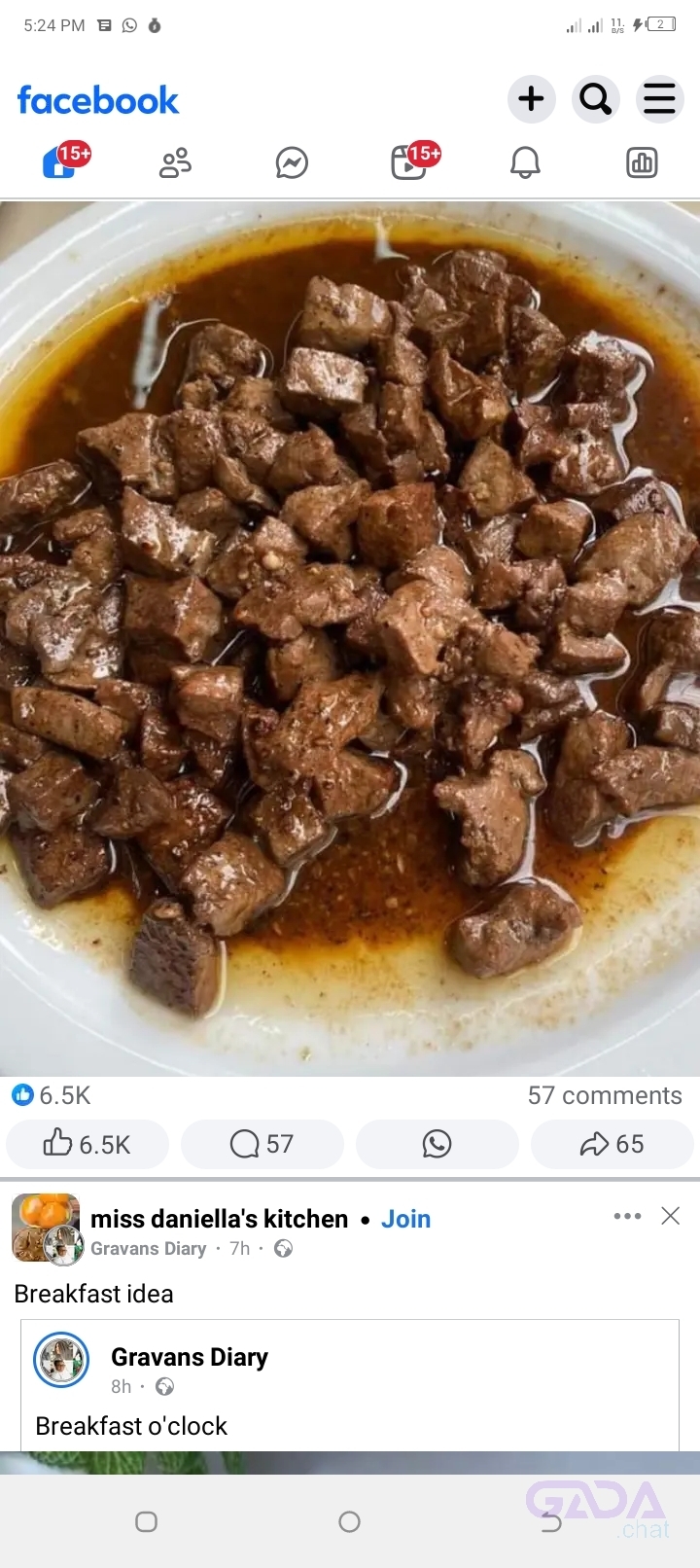Image resolution: width=700 pixels, height=1568 pixels.
Task: Share the post with 65 shares
Action: coord(612,1144)
